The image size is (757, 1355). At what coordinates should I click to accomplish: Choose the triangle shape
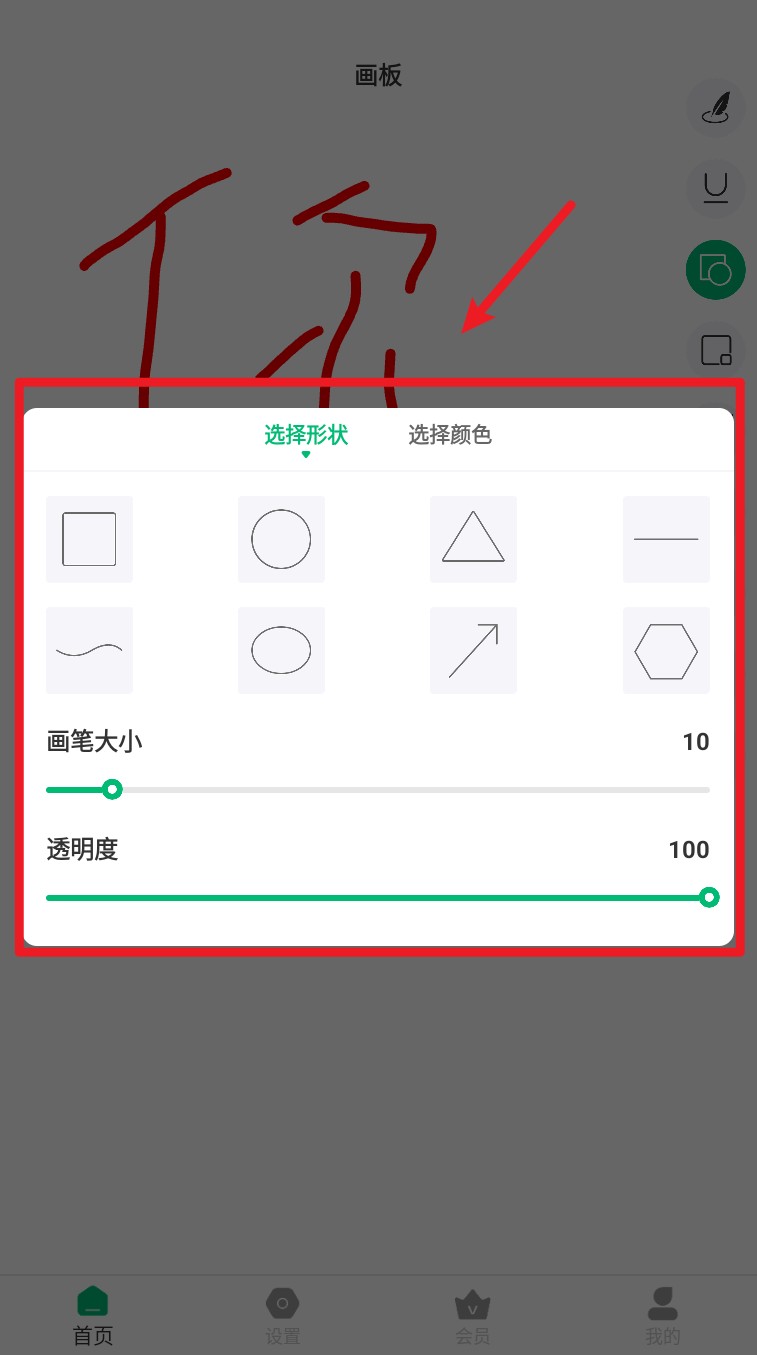point(473,539)
